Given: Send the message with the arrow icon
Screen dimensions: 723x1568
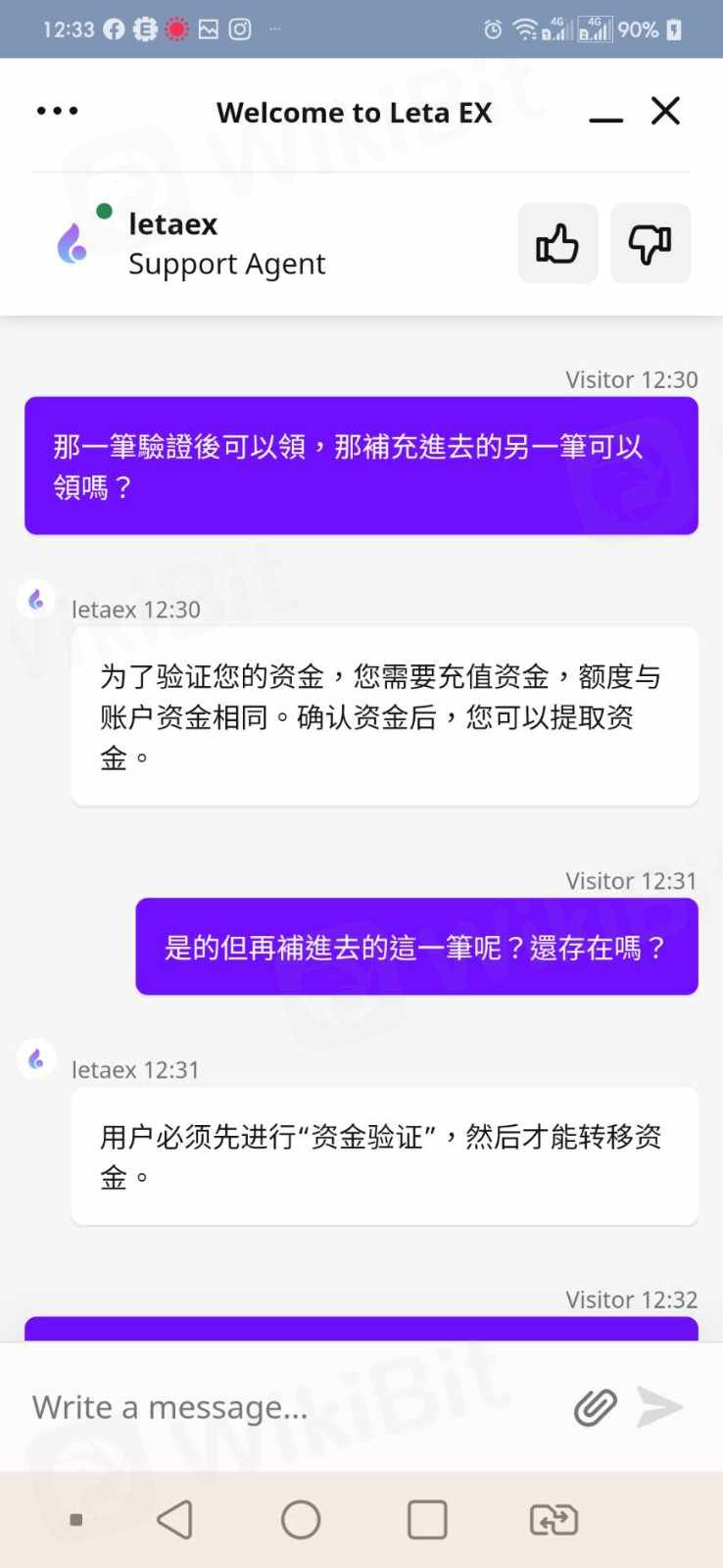Looking at the screenshot, I should (660, 1407).
